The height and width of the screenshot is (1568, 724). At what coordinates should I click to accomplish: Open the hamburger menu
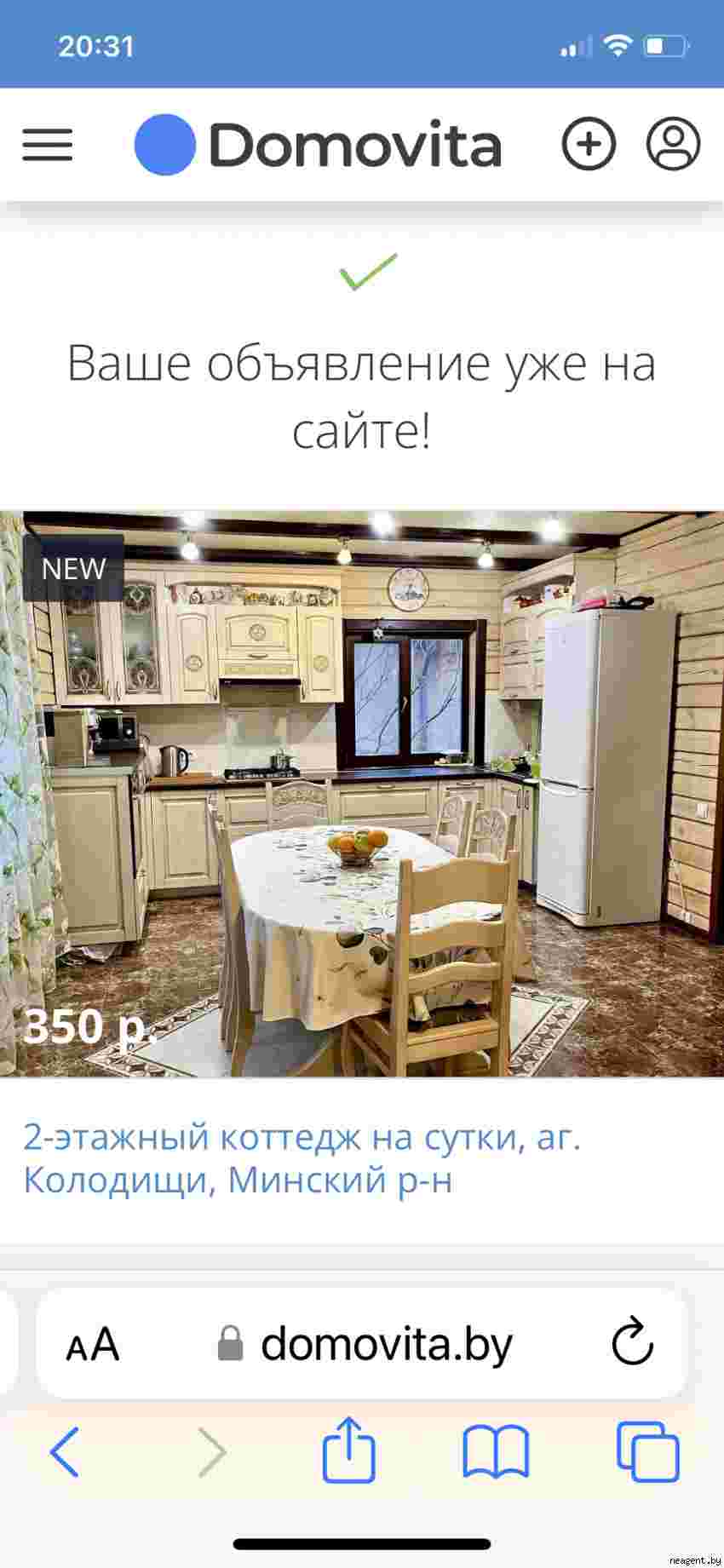[x=48, y=144]
